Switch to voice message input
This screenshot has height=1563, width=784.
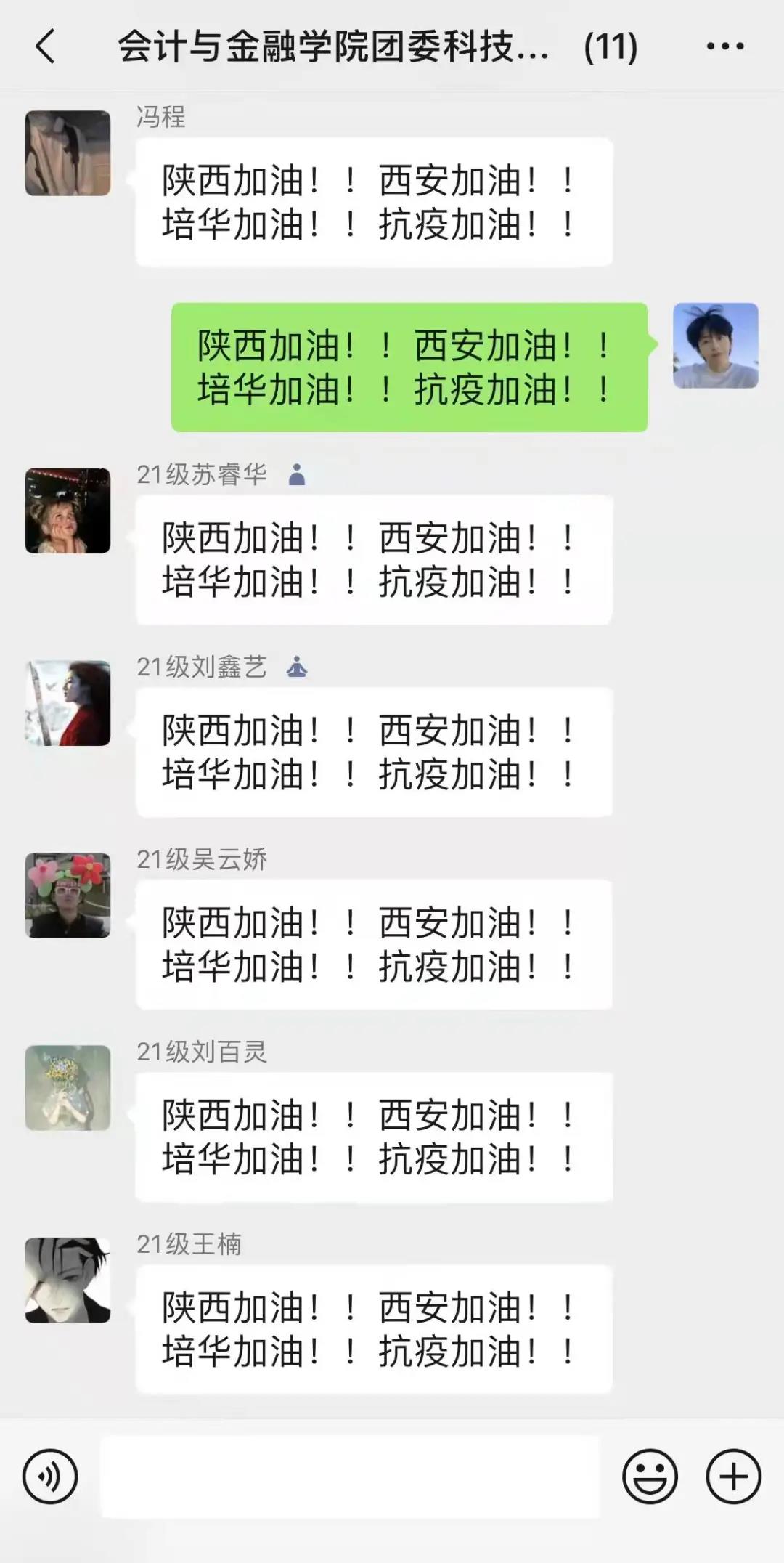click(50, 1477)
